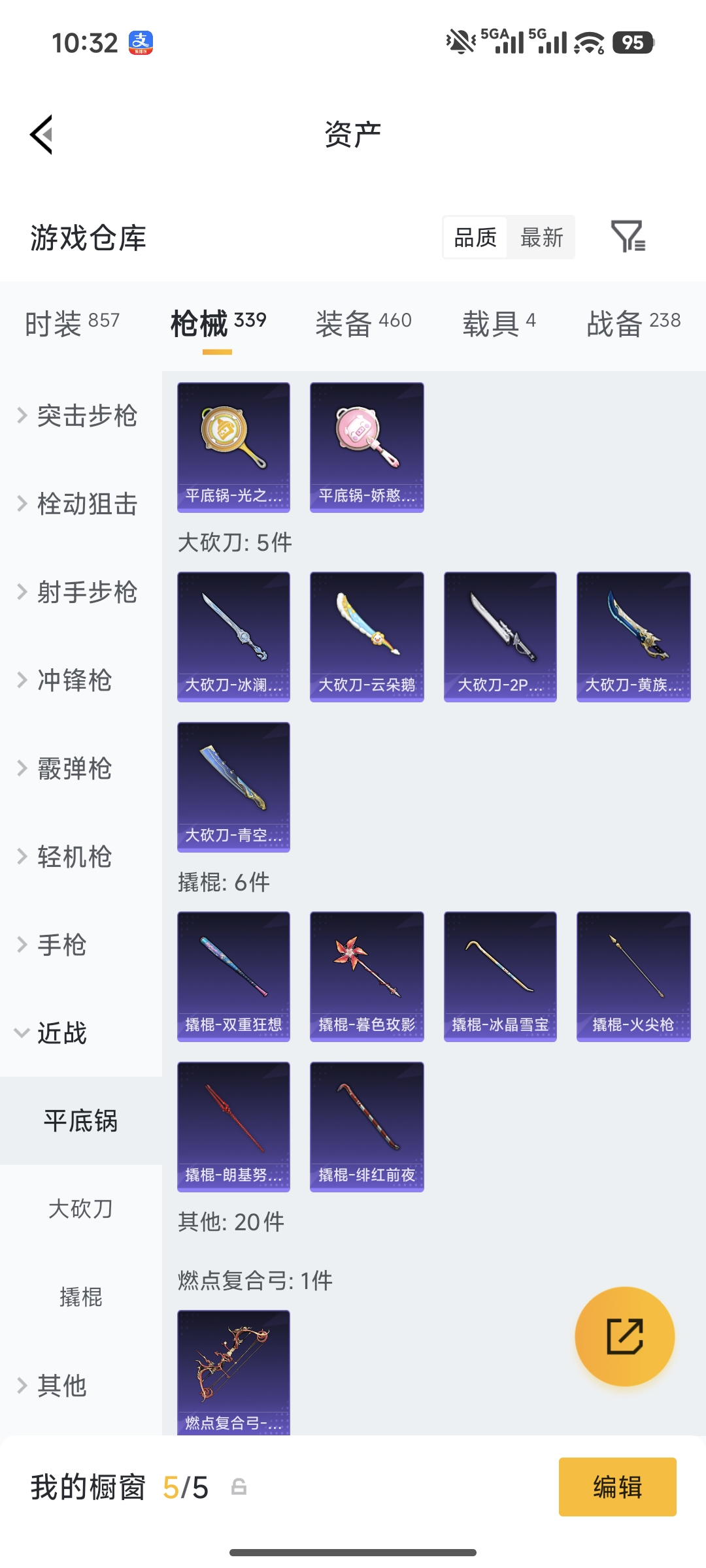Viewport: 706px width, 1568px height.
Task: Go back with the arrow at top left
Action: (41, 133)
